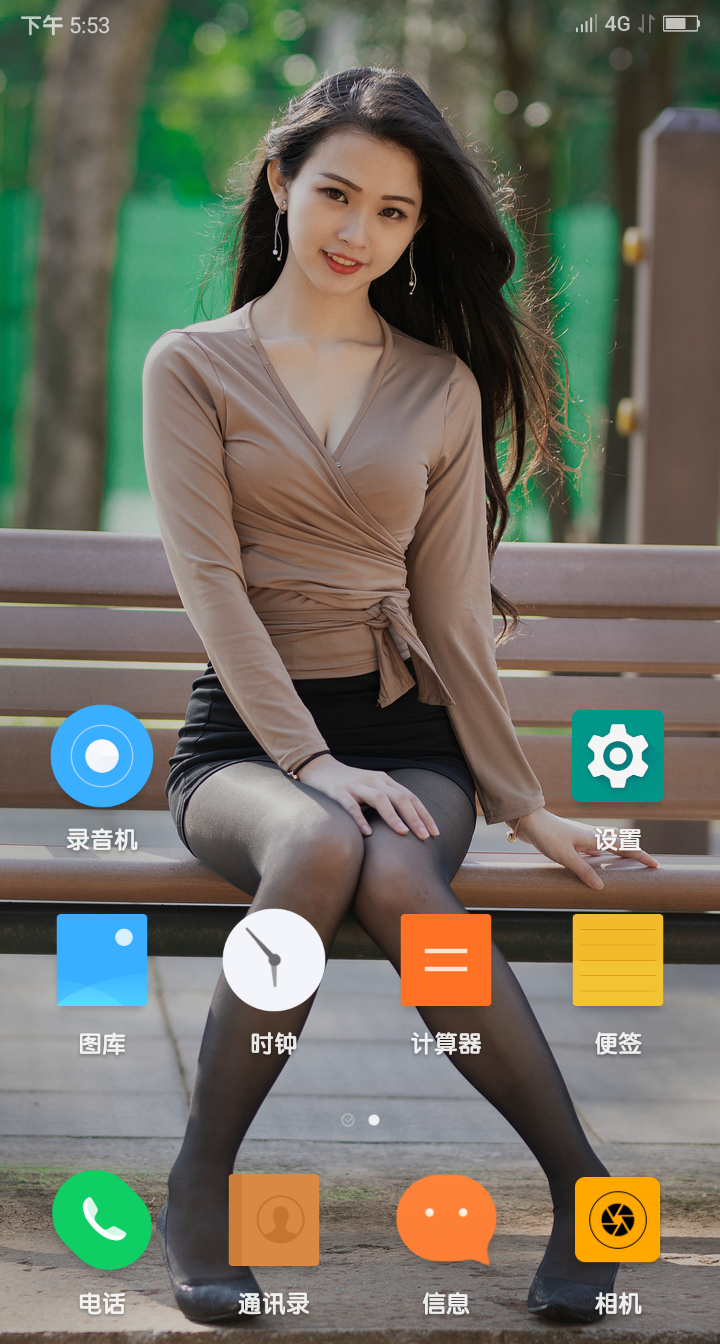The width and height of the screenshot is (720, 1344).
Task: Launch the 计算器 calculator app
Action: [446, 960]
